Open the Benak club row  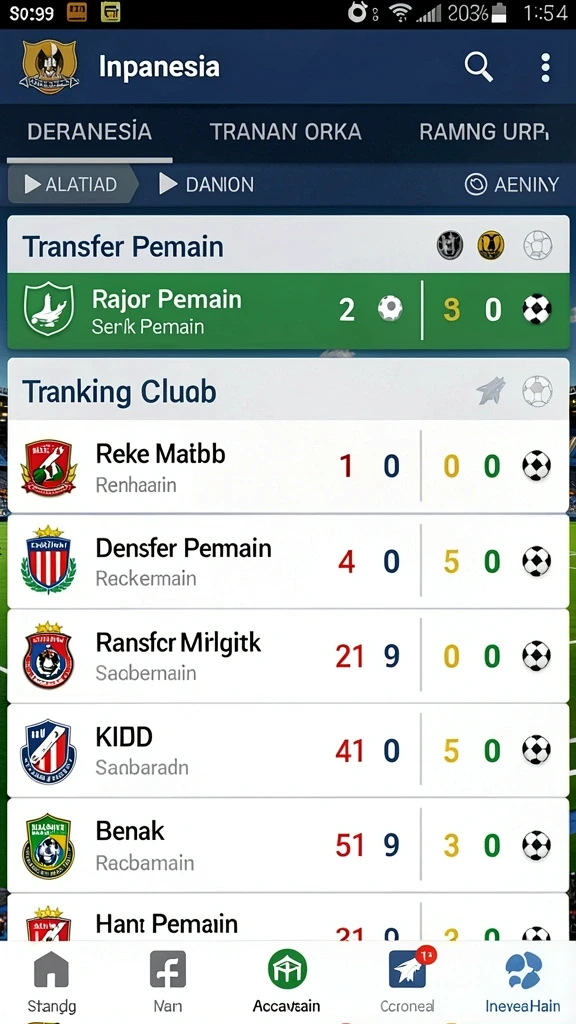pos(288,846)
